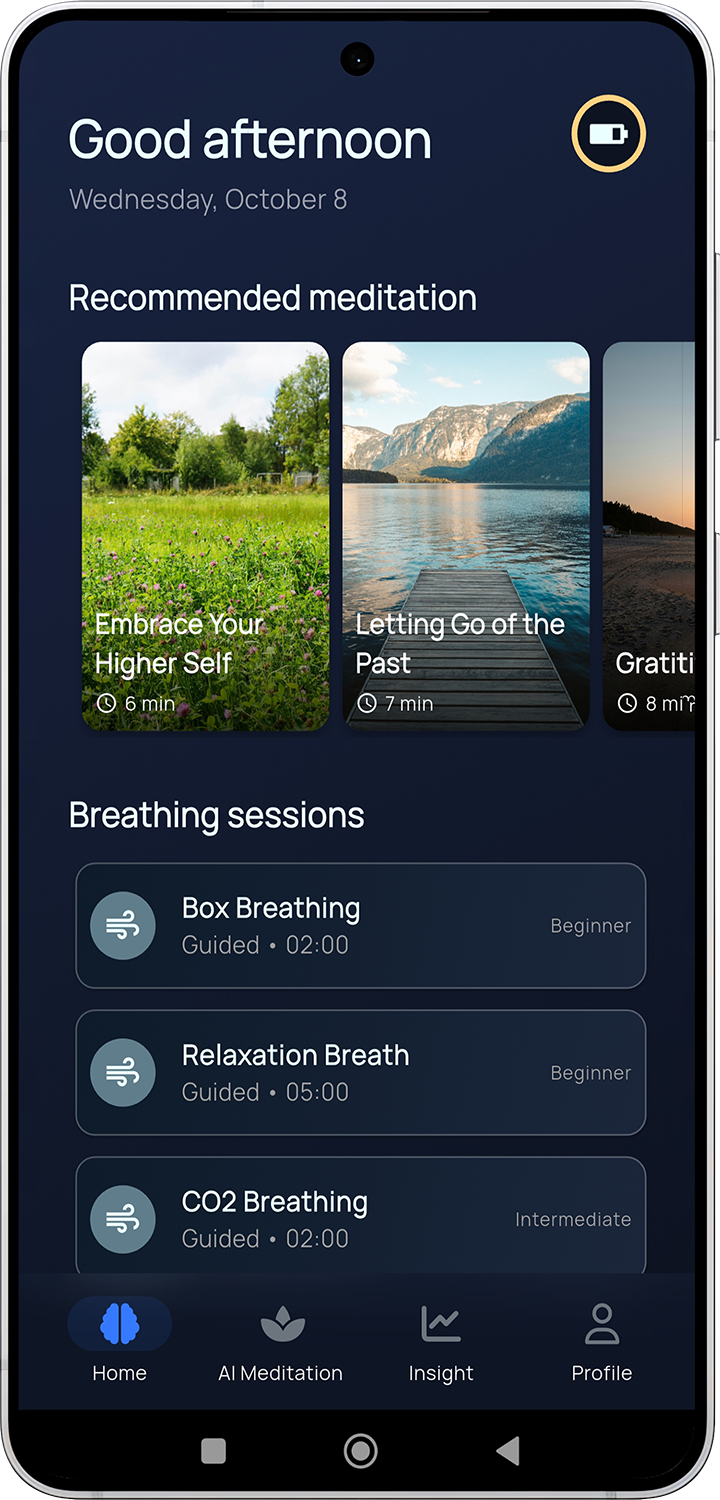Open Embrace Your Higher Self meditation
720x1500 pixels.
(x=205, y=536)
